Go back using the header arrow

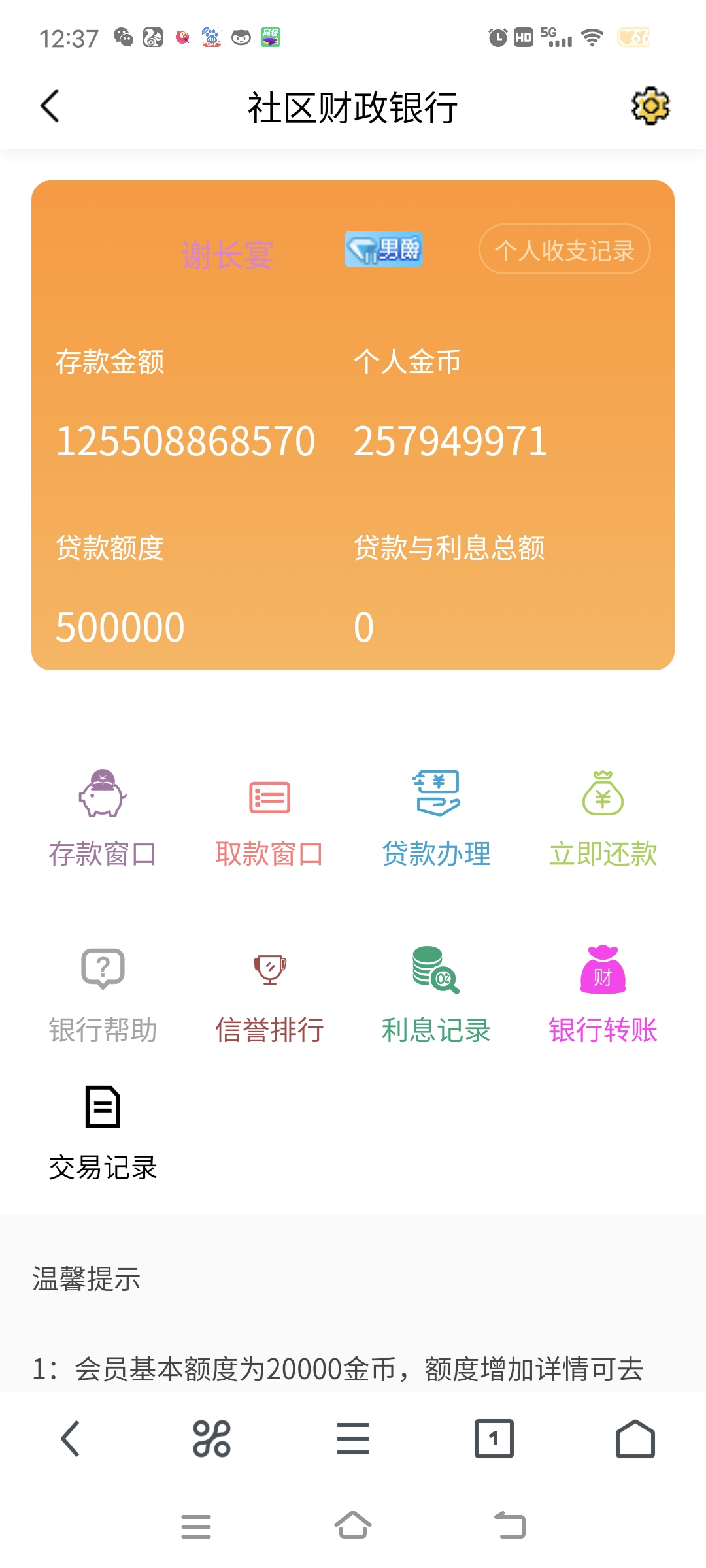pos(50,106)
